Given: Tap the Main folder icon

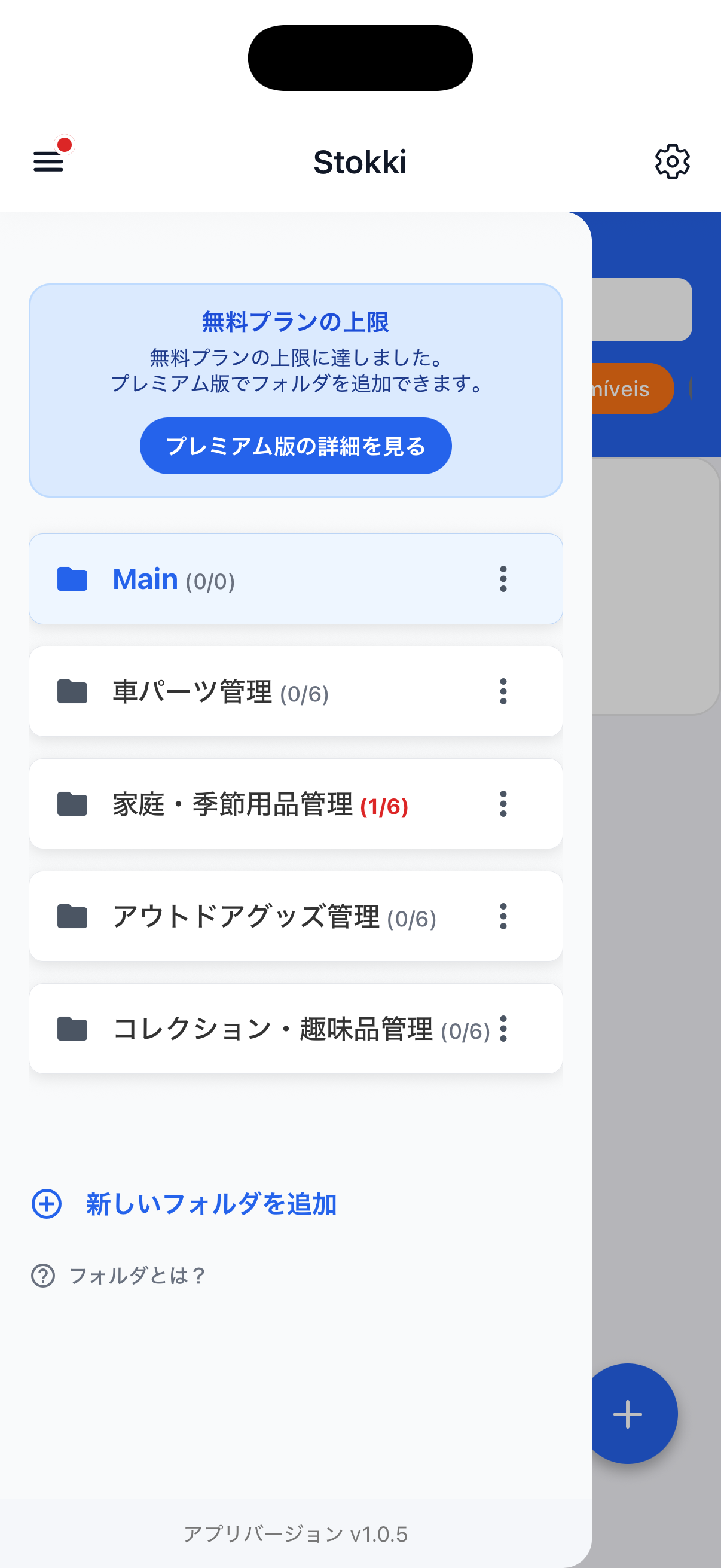Looking at the screenshot, I should (x=72, y=578).
